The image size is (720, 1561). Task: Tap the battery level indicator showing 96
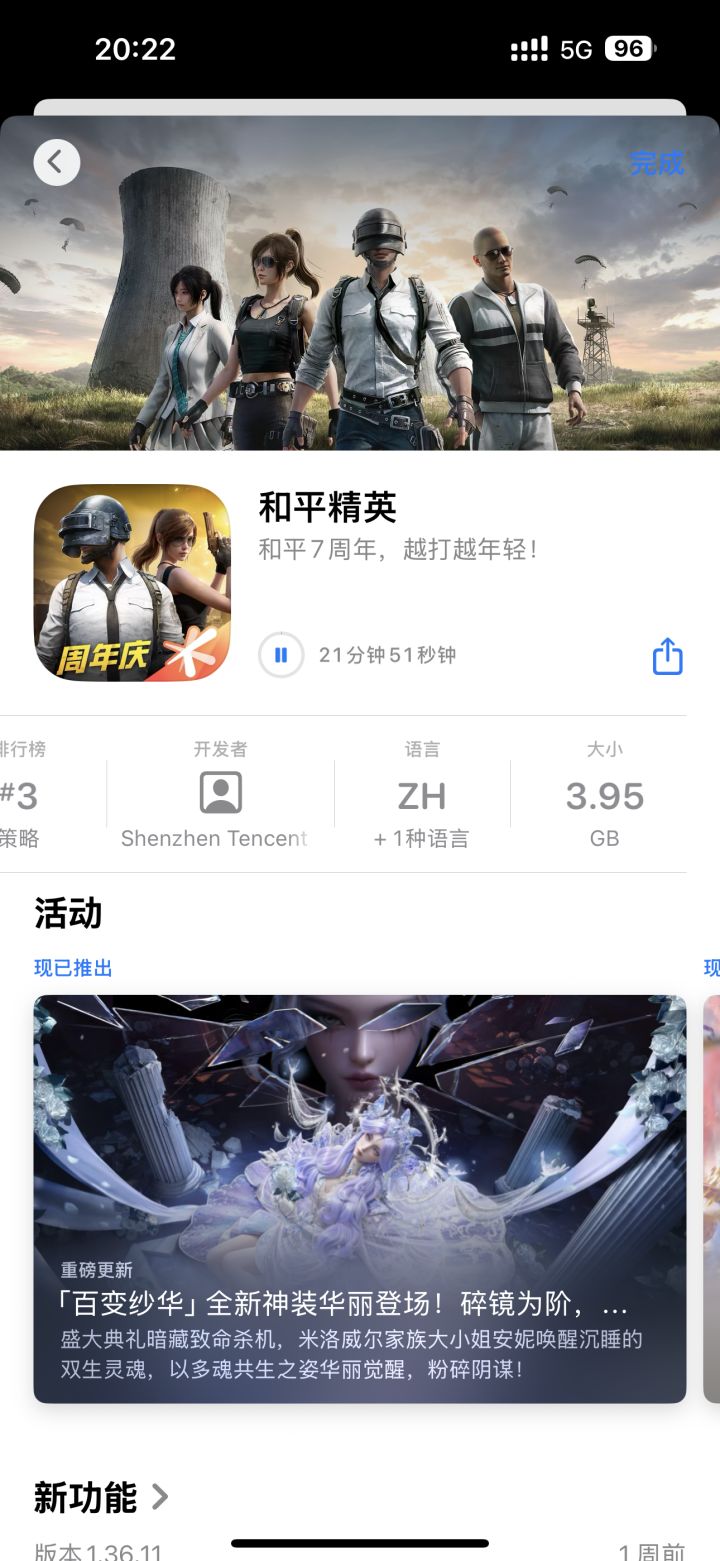630,48
